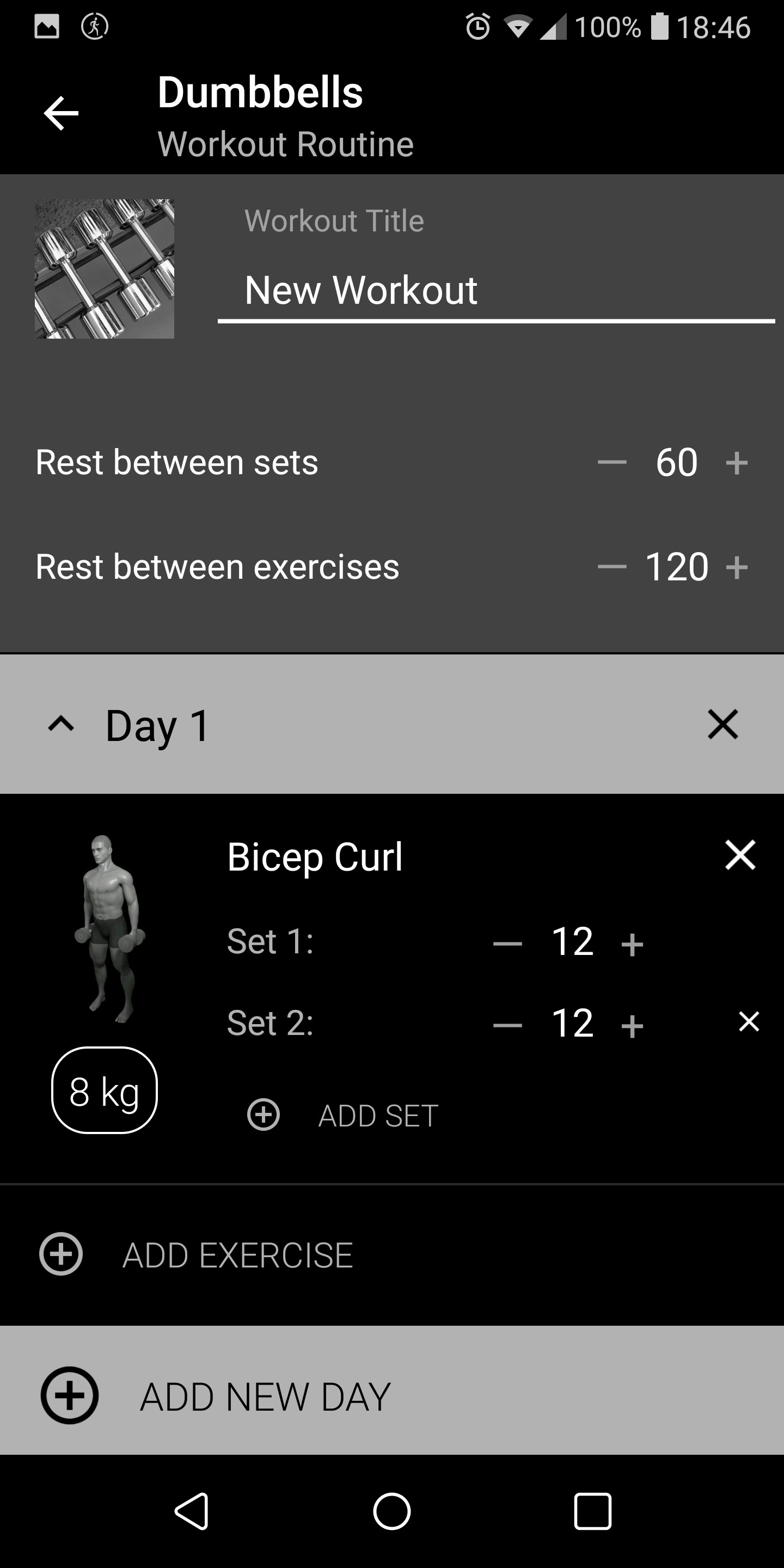Tap the plus icon beside ADD EXERCISE
The height and width of the screenshot is (1568, 784).
[61, 1254]
